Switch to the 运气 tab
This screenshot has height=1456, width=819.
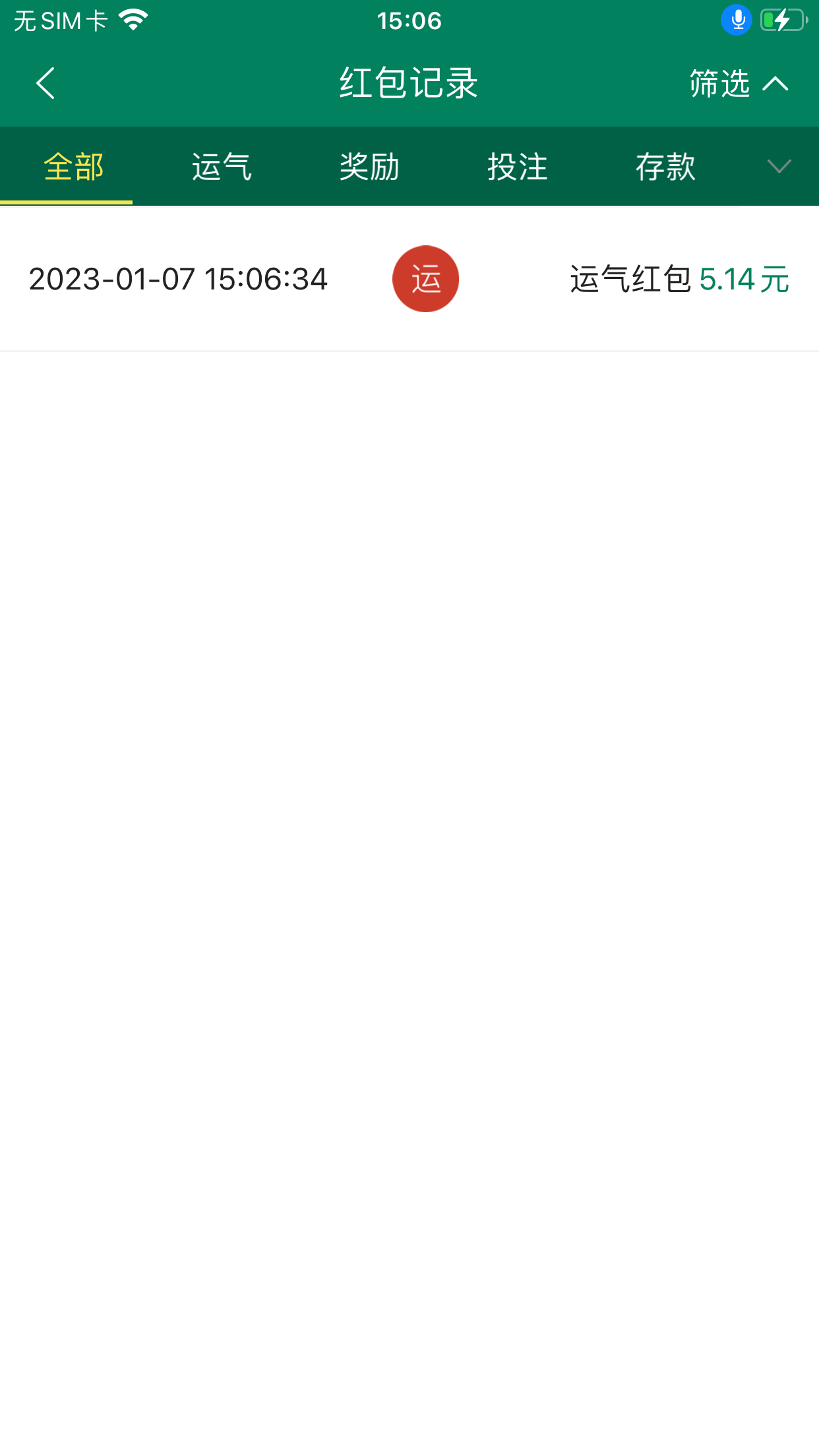click(x=222, y=166)
